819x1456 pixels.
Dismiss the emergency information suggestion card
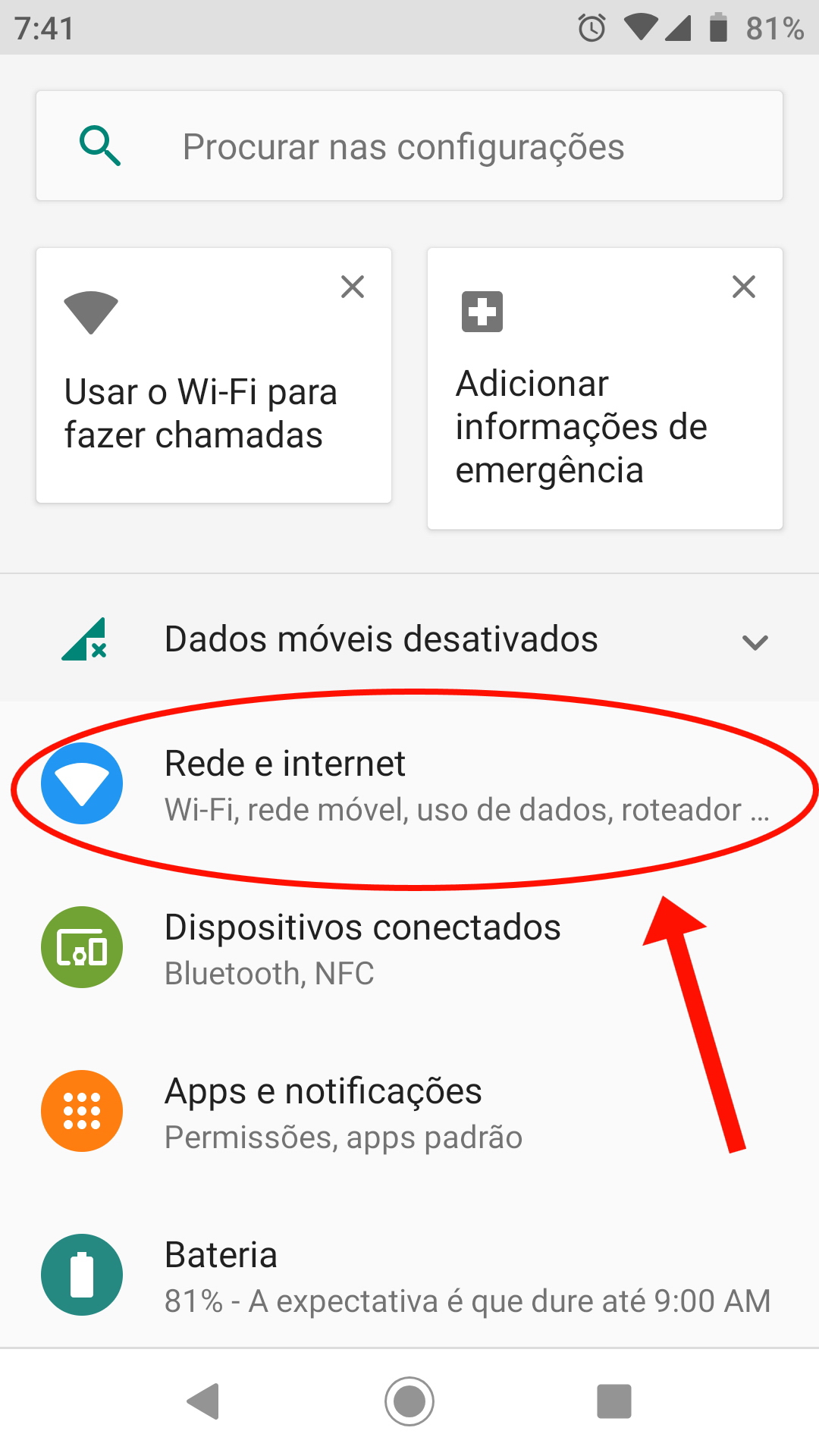(x=744, y=287)
